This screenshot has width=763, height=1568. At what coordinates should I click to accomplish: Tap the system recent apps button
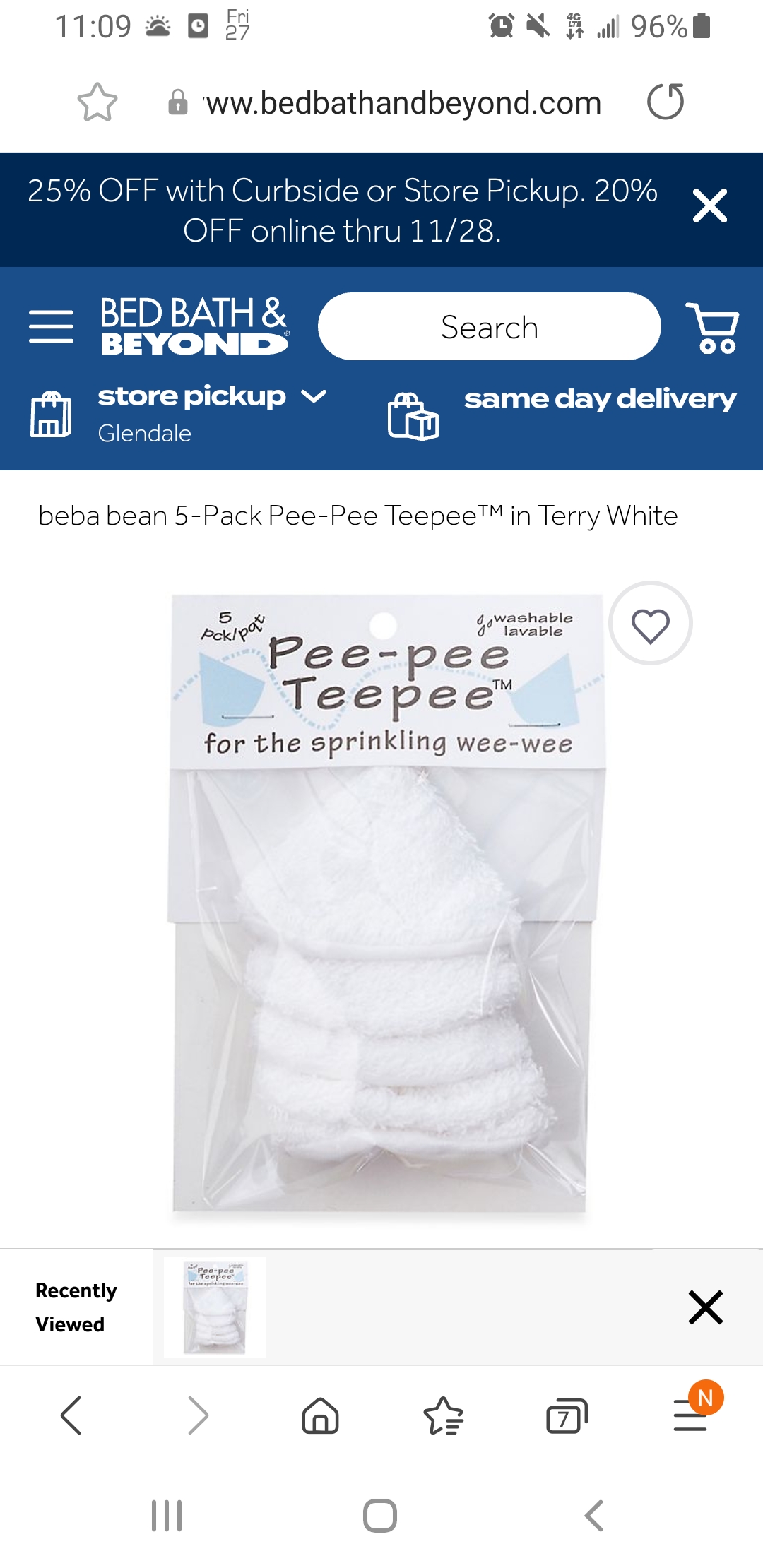167,1516
